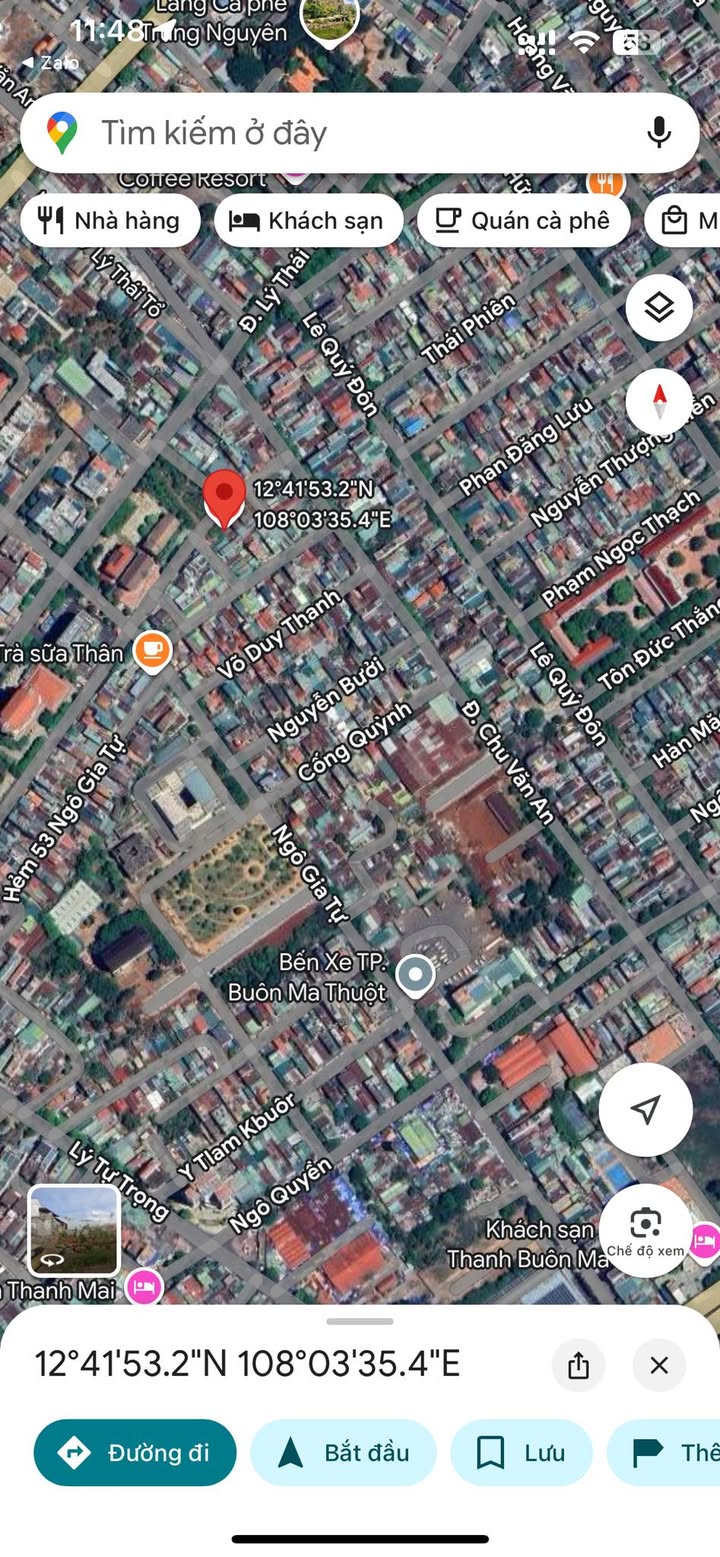This screenshot has width=720, height=1557.
Task: Open the map layers selector
Action: (x=659, y=308)
